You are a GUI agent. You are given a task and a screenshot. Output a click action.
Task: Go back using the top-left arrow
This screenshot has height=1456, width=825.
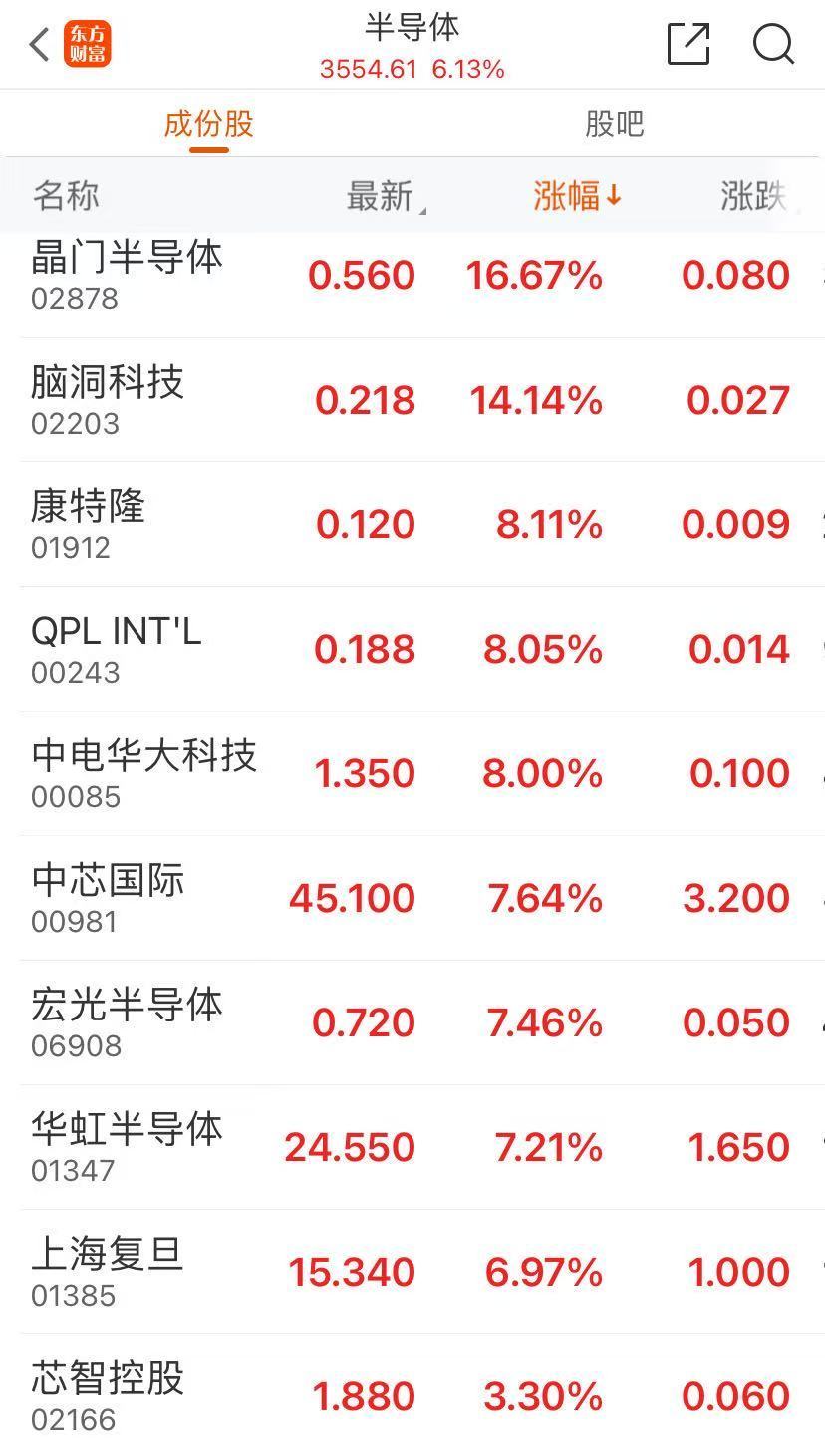click(x=39, y=44)
